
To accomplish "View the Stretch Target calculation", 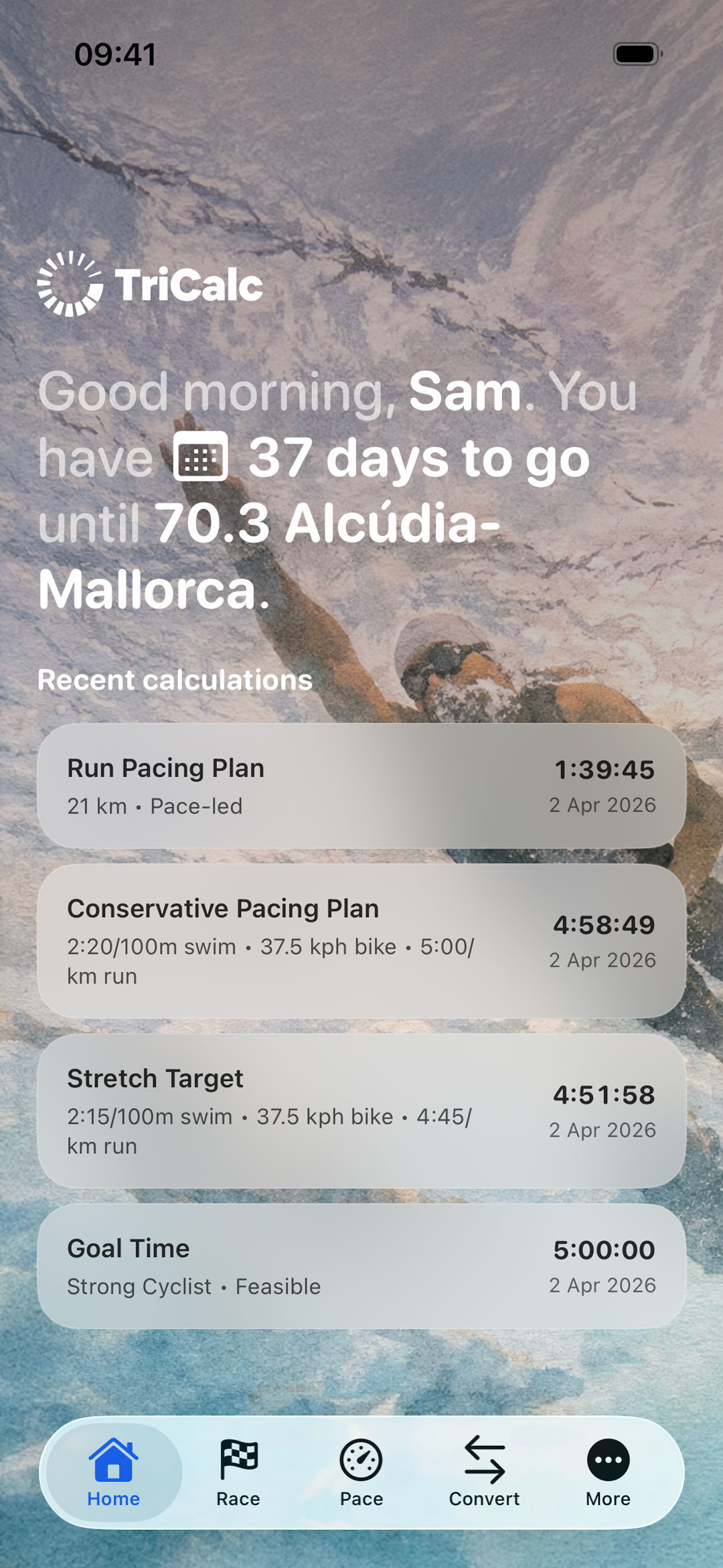I will pyautogui.click(x=361, y=1111).
